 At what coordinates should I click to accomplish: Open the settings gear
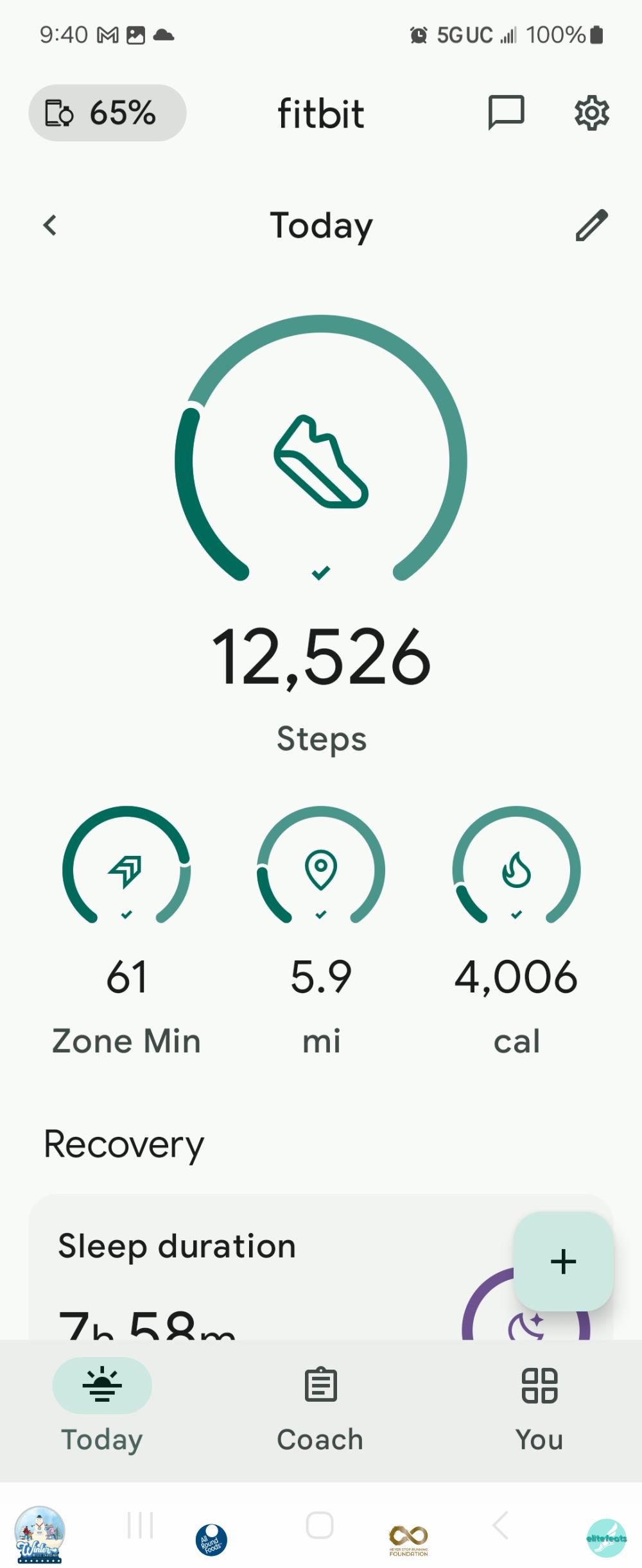pos(591,113)
